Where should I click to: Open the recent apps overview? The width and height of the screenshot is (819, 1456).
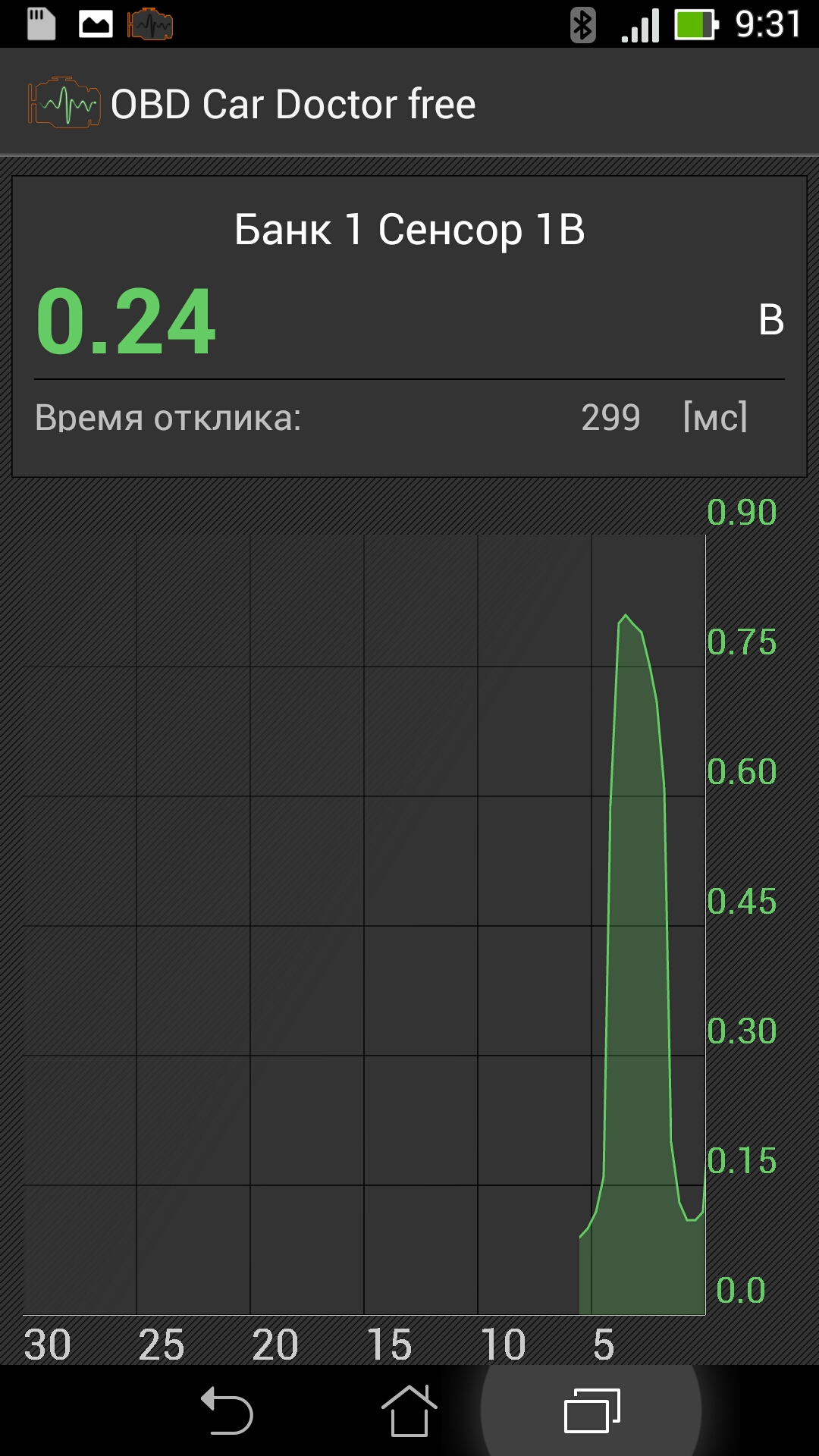click(x=591, y=1410)
